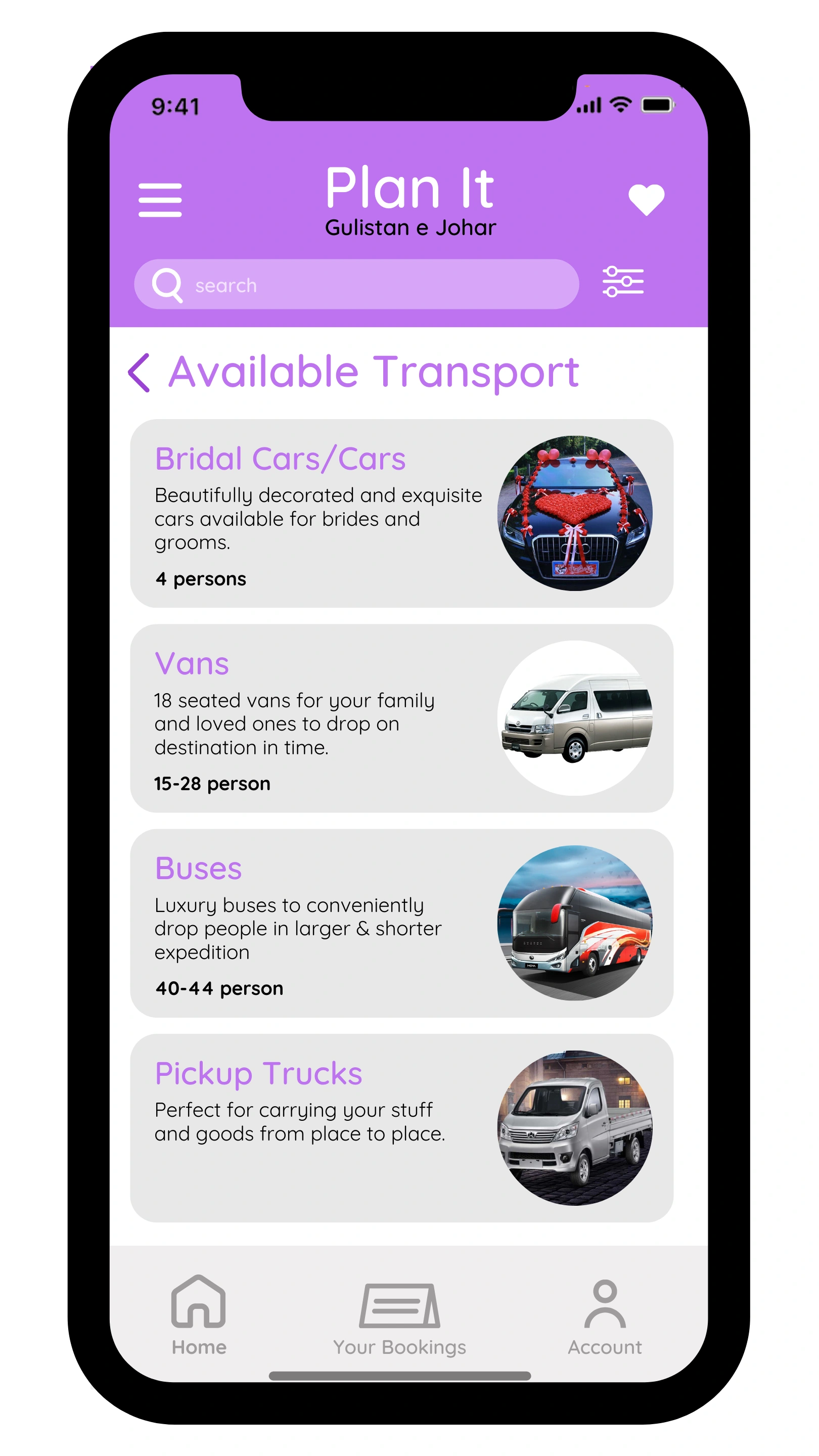This screenshot has width=819, height=1456.
Task: Open the Bridal Cars/Cars card
Action: pyautogui.click(x=401, y=513)
